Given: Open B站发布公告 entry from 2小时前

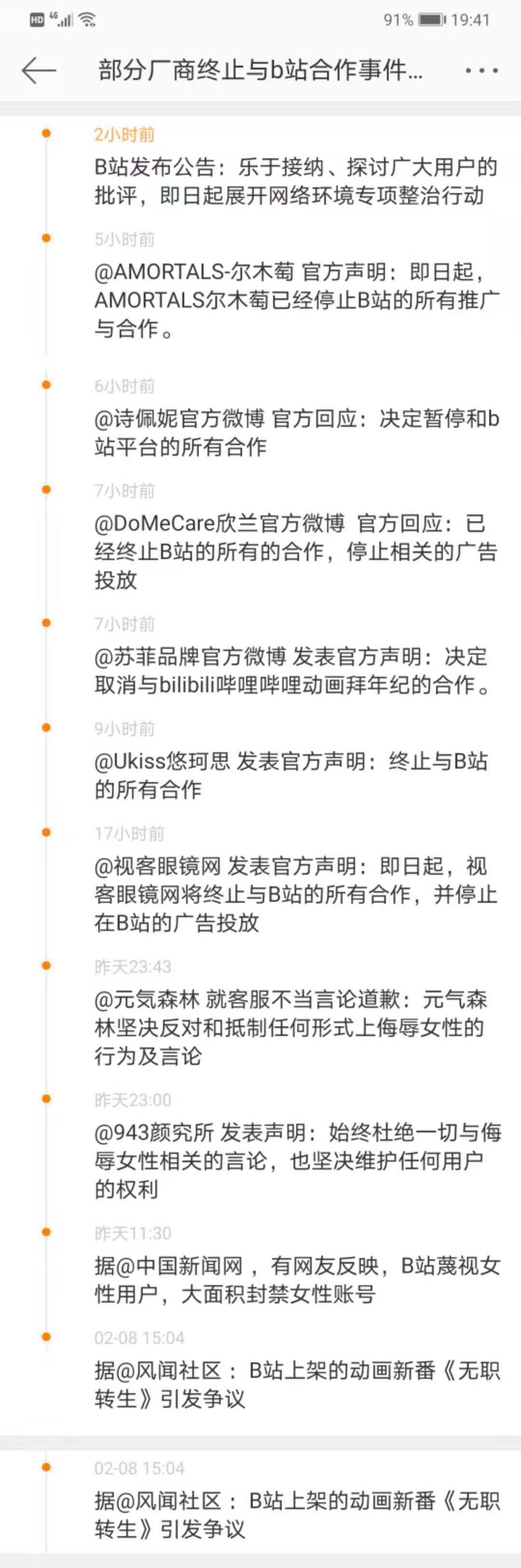Looking at the screenshot, I should pyautogui.click(x=295, y=182).
